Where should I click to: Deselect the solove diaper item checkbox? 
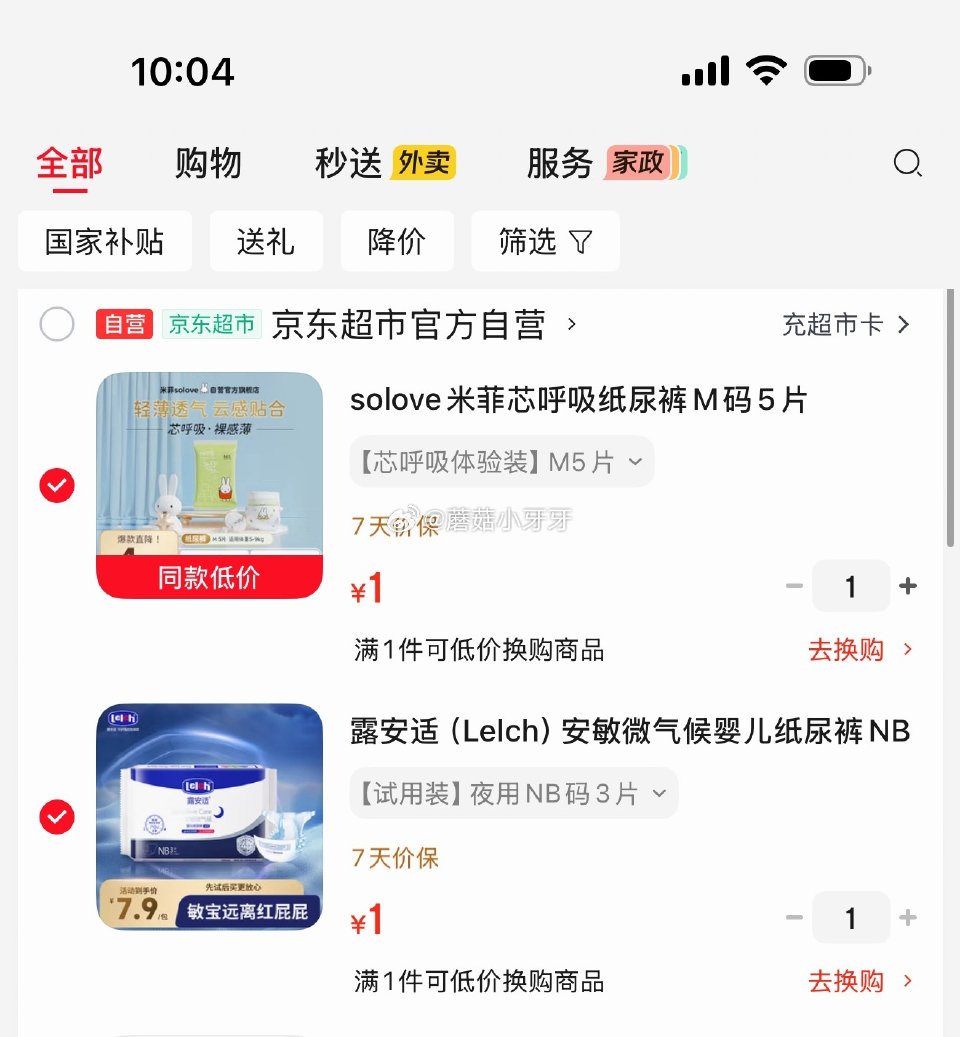(57, 486)
